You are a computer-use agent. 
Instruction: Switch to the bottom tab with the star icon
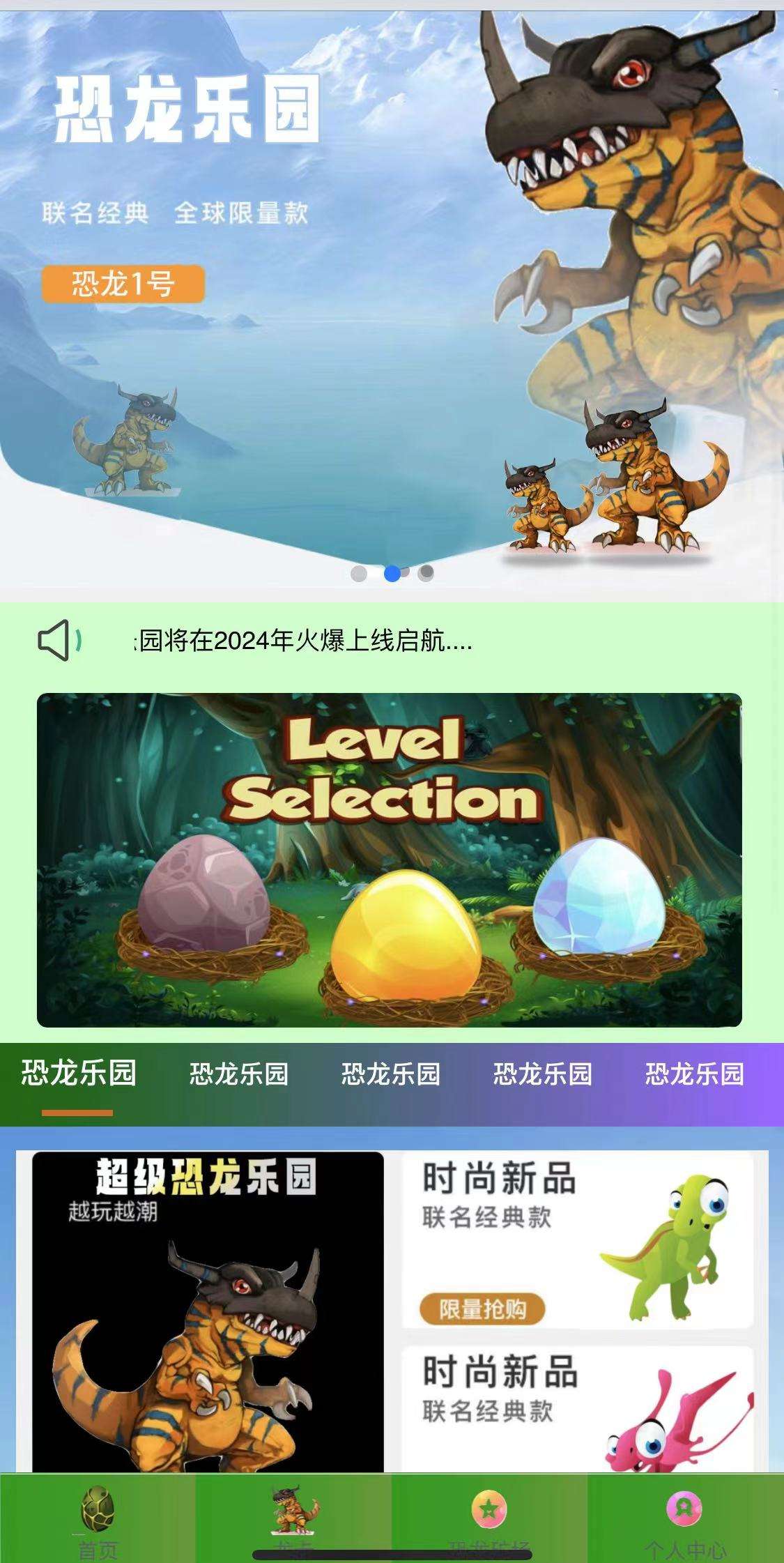pyautogui.click(x=489, y=1517)
